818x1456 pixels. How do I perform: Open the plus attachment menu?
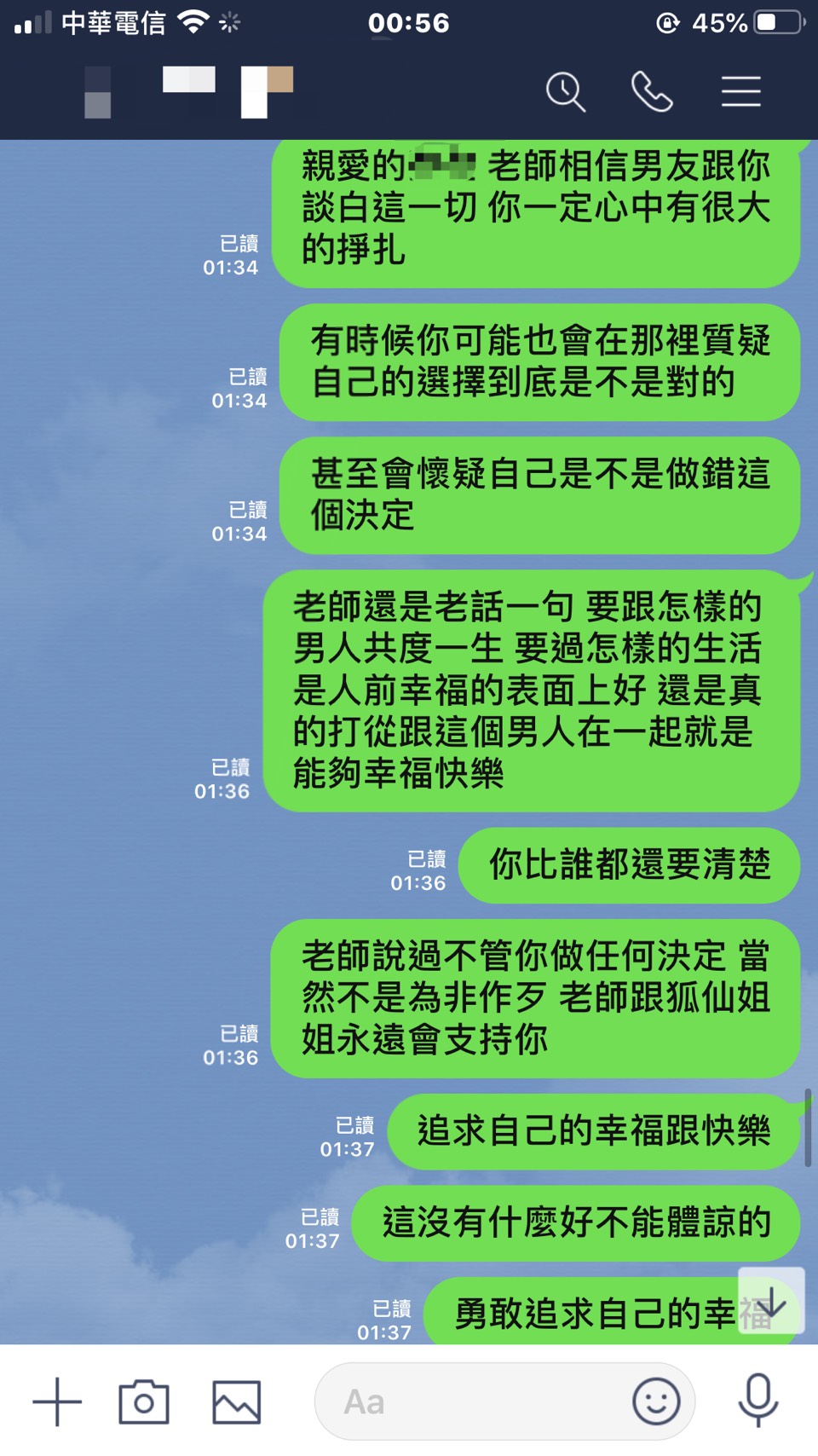pos(57,1401)
